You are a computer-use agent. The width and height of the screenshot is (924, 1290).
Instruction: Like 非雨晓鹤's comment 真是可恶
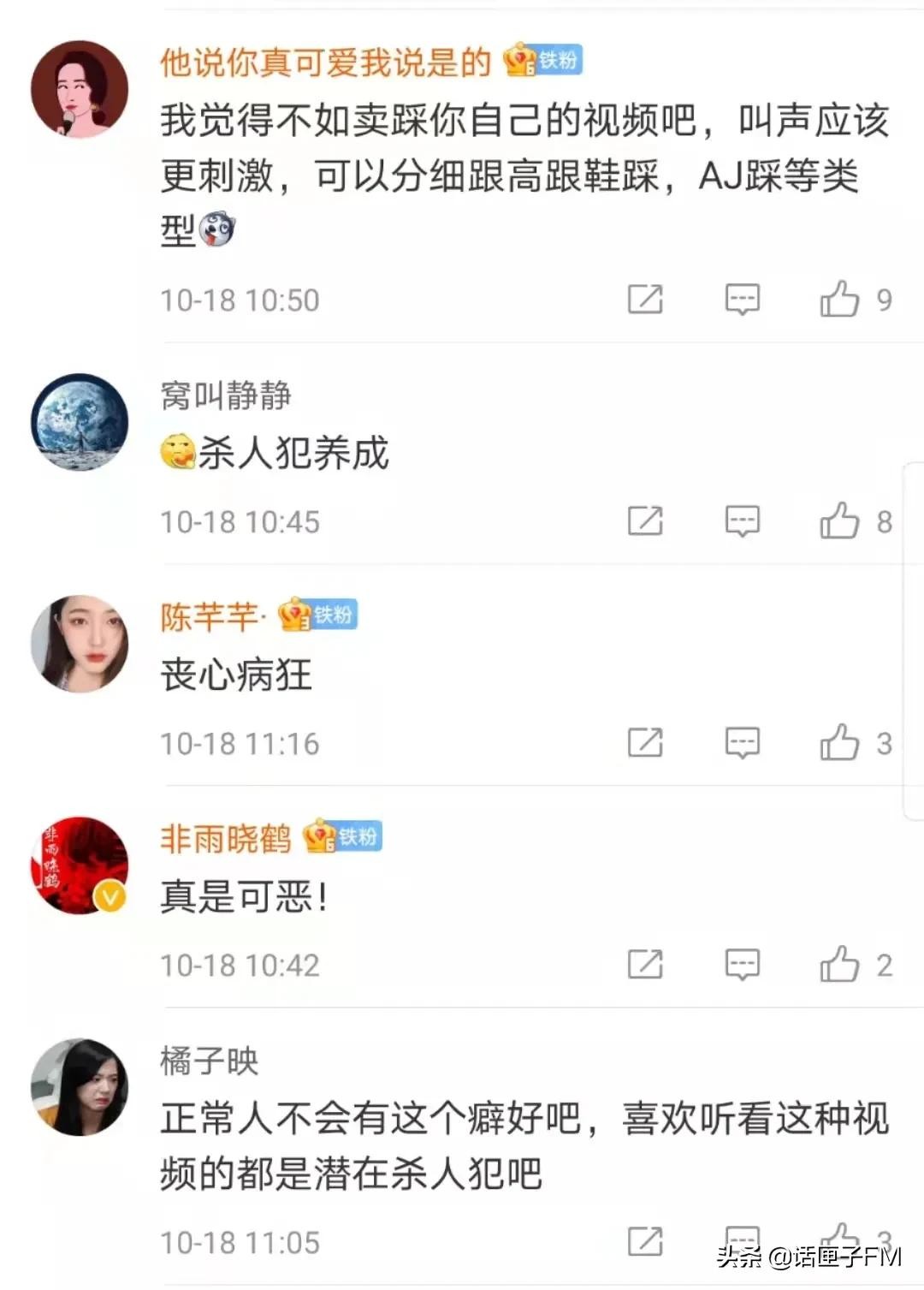839,964
